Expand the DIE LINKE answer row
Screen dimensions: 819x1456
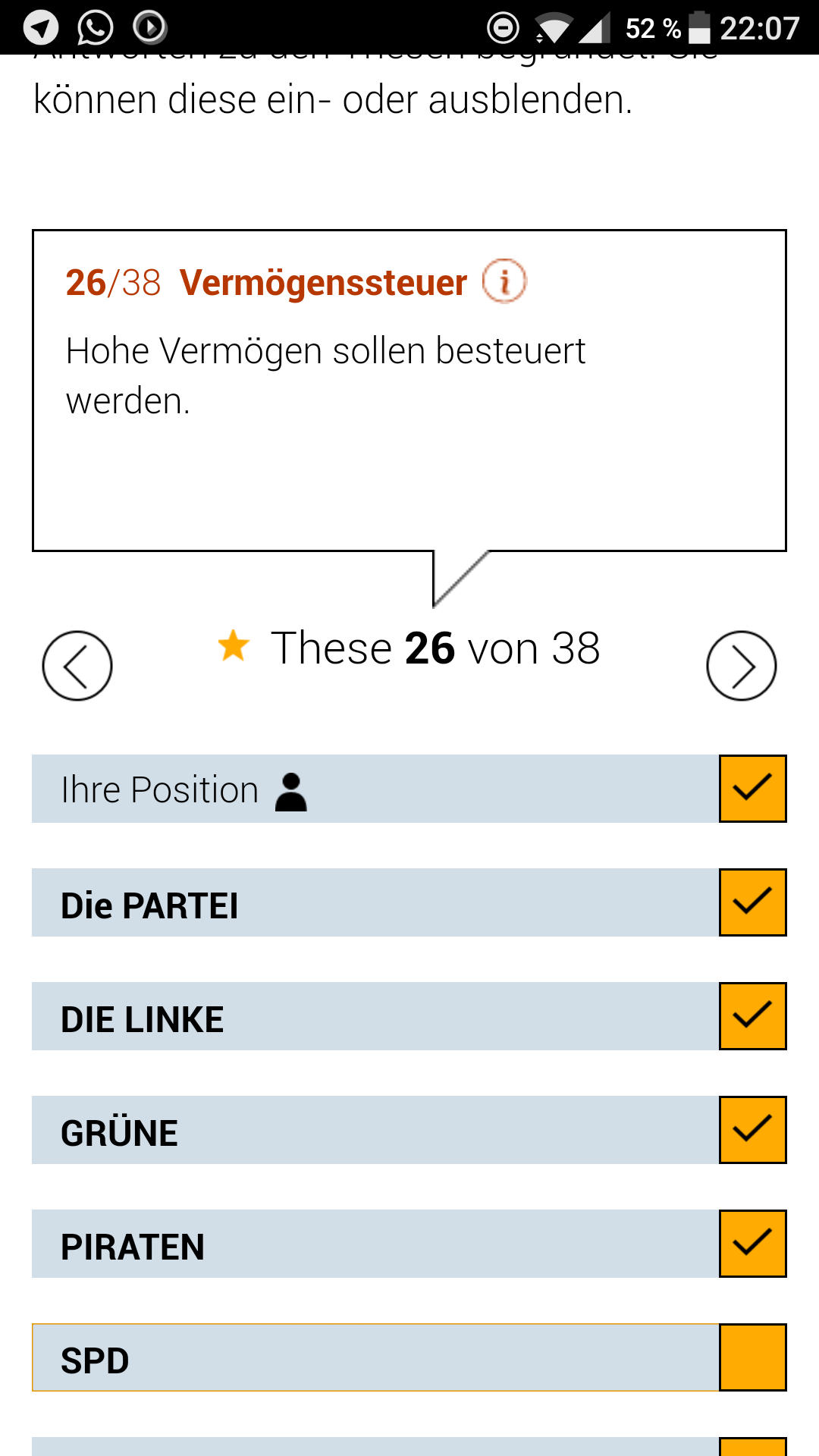(409, 1016)
